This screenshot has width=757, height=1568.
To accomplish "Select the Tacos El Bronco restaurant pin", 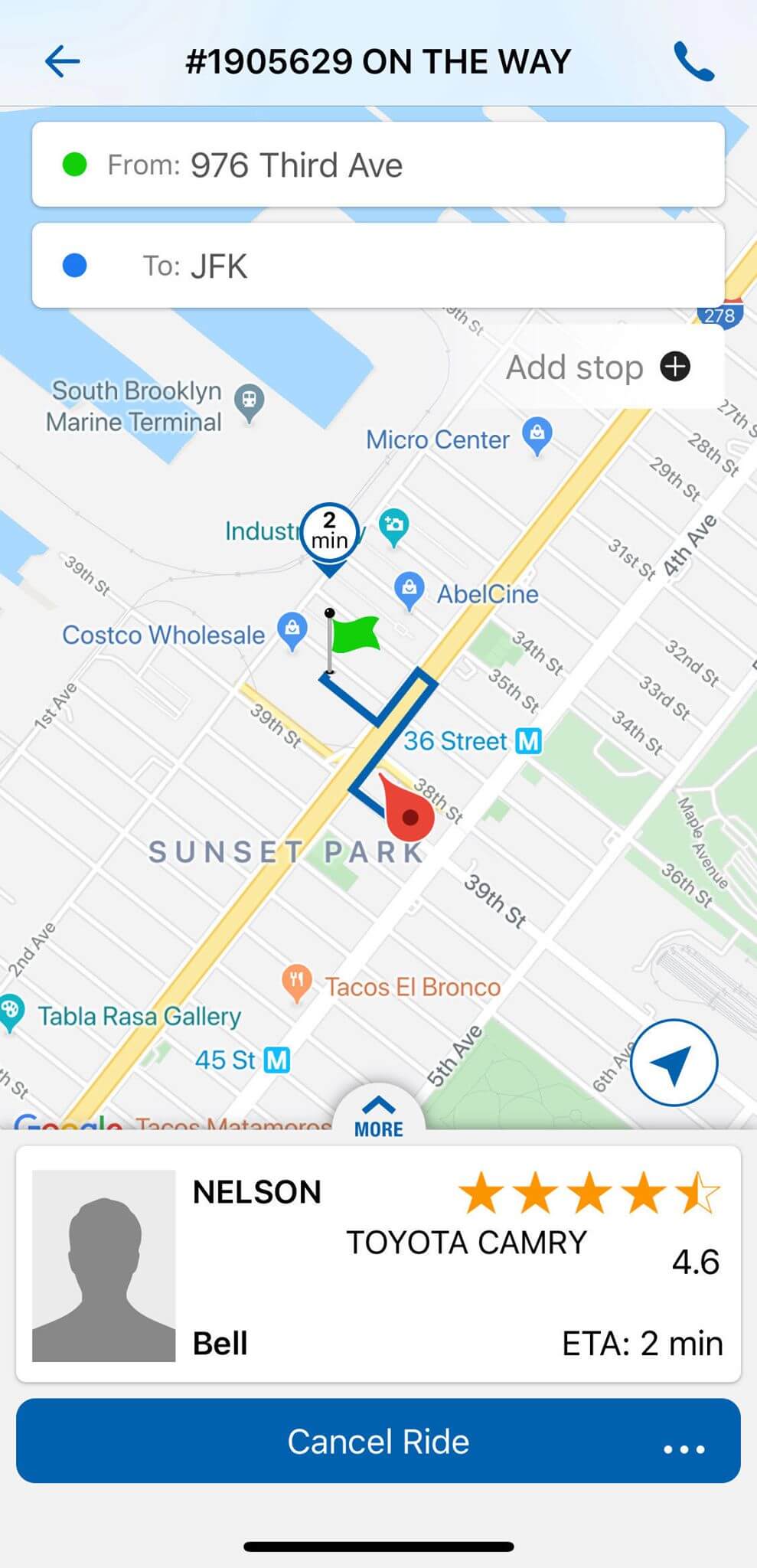I will 297,981.
